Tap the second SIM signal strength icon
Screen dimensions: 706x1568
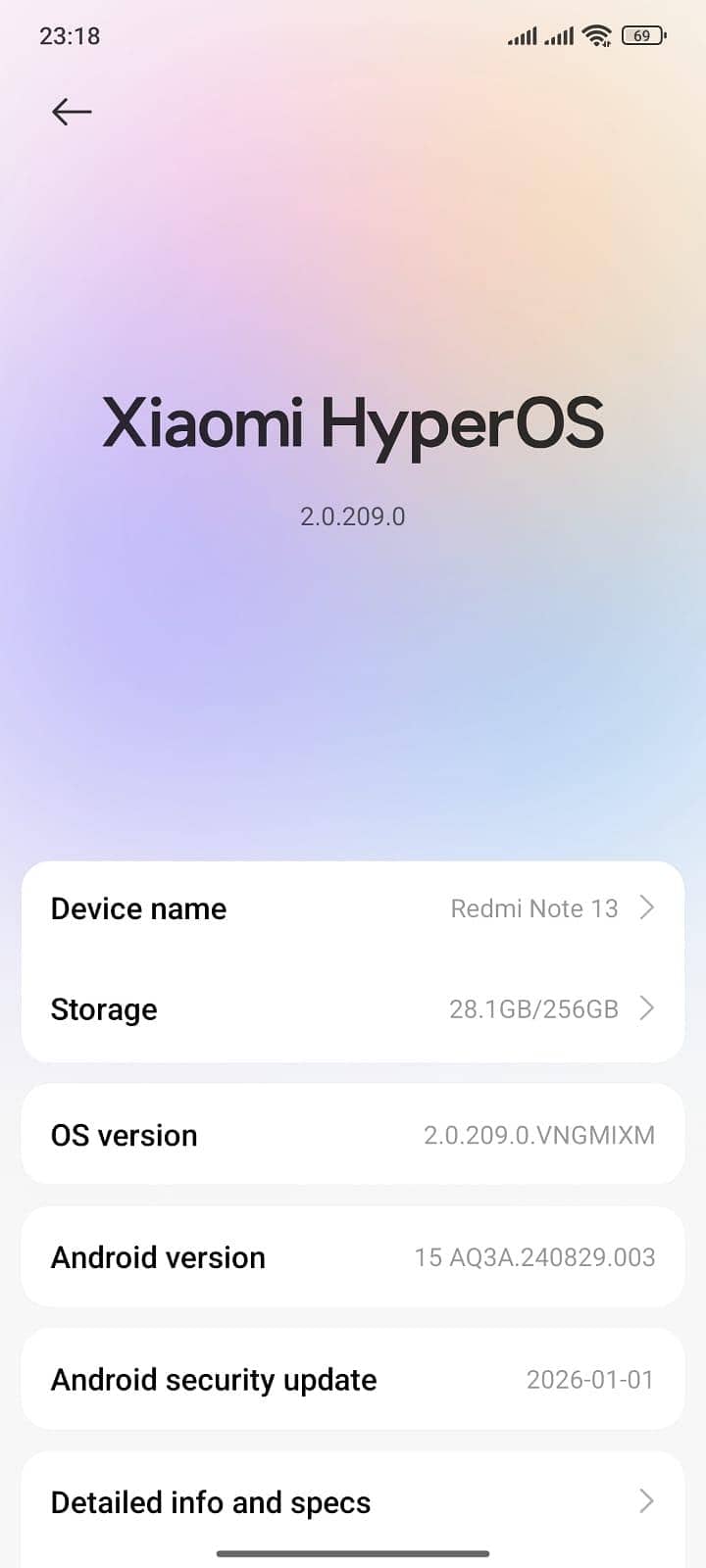pos(559,36)
